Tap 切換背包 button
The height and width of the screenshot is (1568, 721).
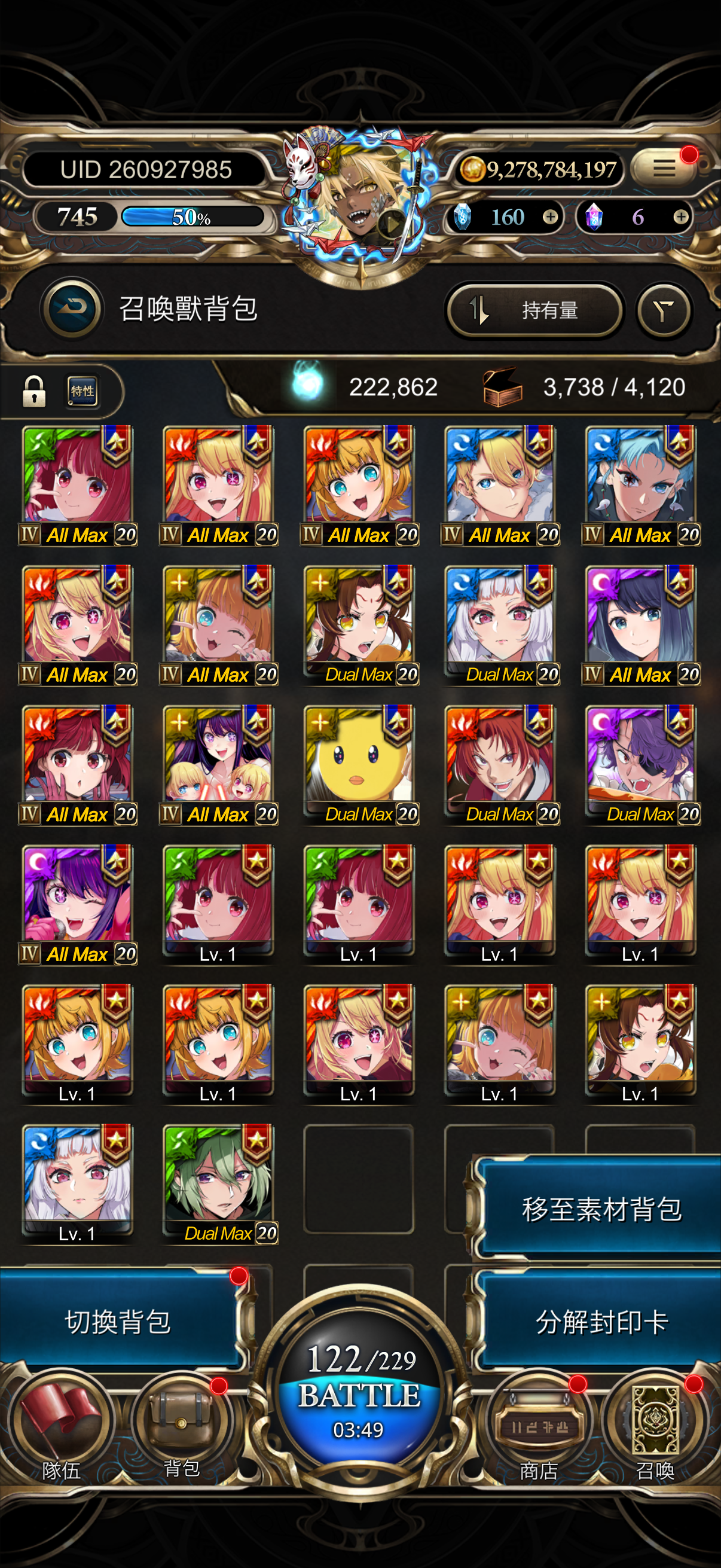point(118,1322)
